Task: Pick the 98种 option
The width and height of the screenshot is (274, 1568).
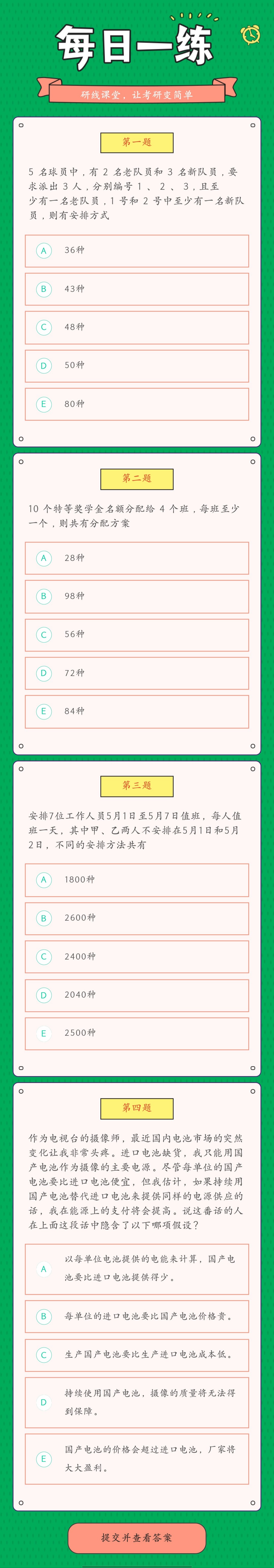Action: pyautogui.click(x=137, y=597)
